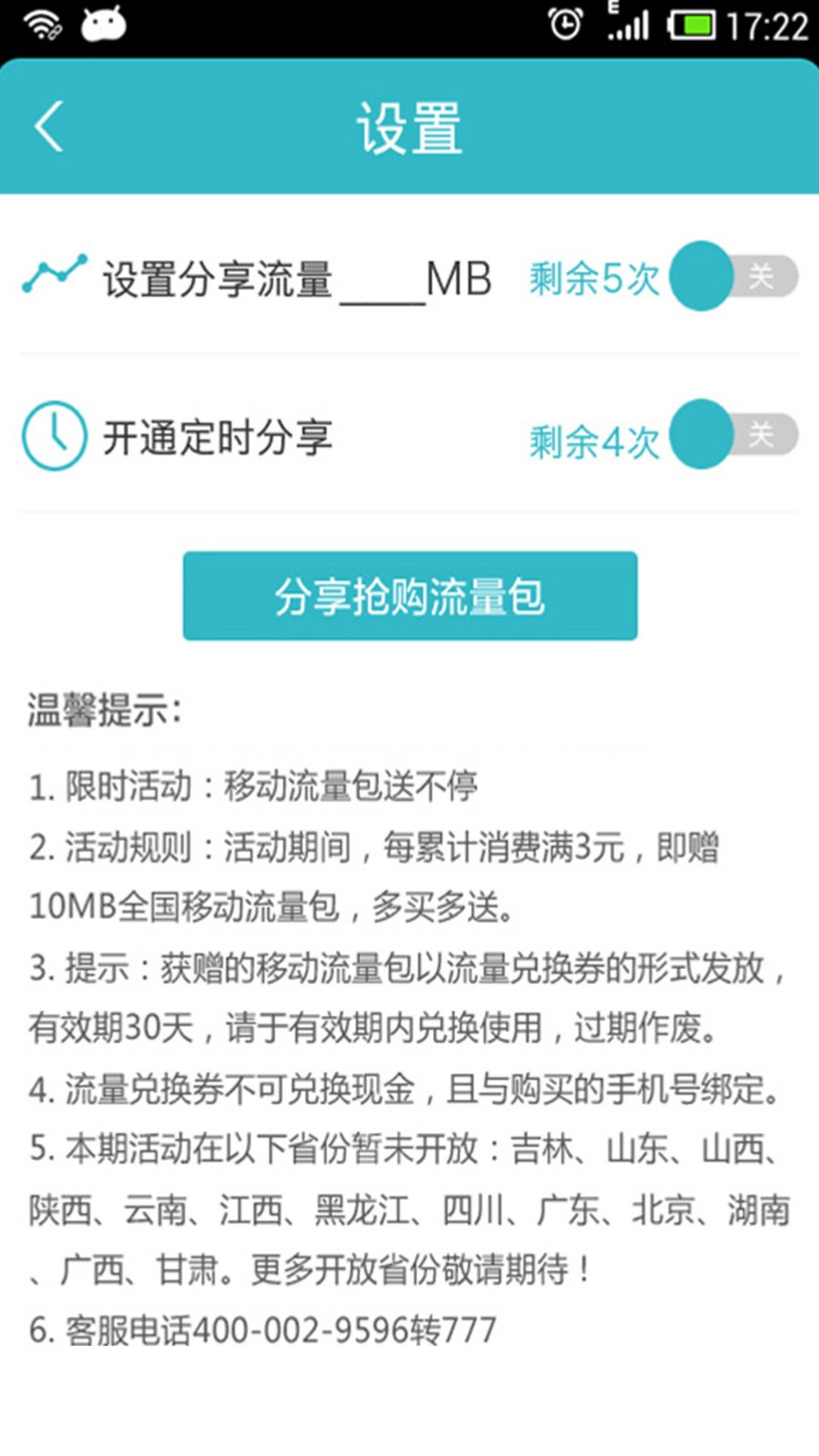Tap the Android robot icon in the status bar
The image size is (819, 1456).
[x=102, y=25]
